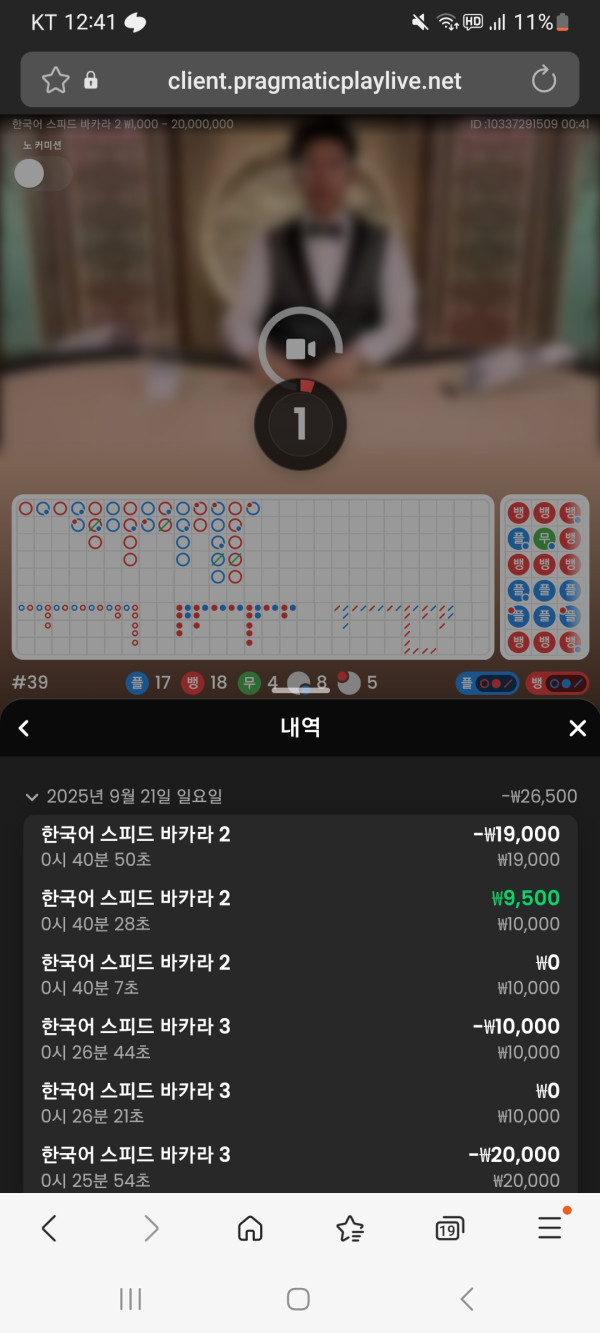Image resolution: width=600 pixels, height=1333 pixels.
Task: Open the browser hamburger menu
Action: (x=549, y=1228)
